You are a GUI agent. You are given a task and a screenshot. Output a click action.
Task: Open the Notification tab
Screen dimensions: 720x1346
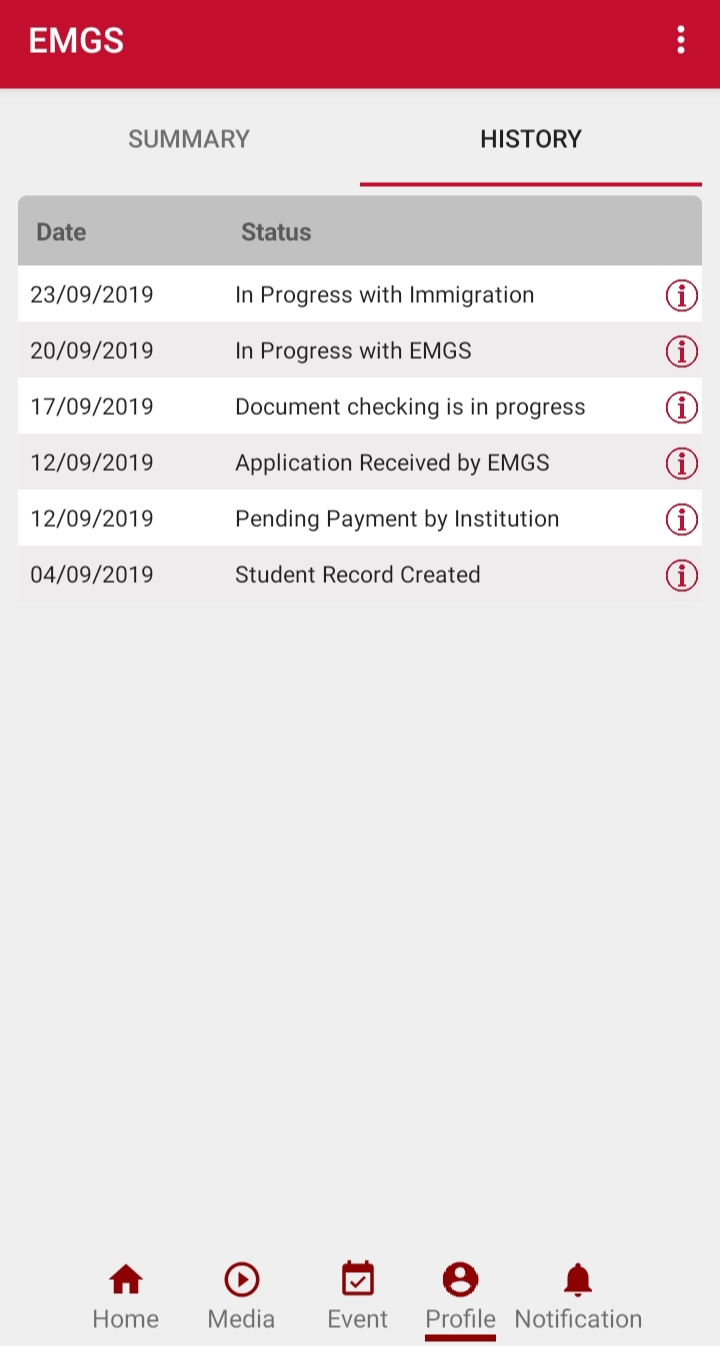pos(578,1296)
